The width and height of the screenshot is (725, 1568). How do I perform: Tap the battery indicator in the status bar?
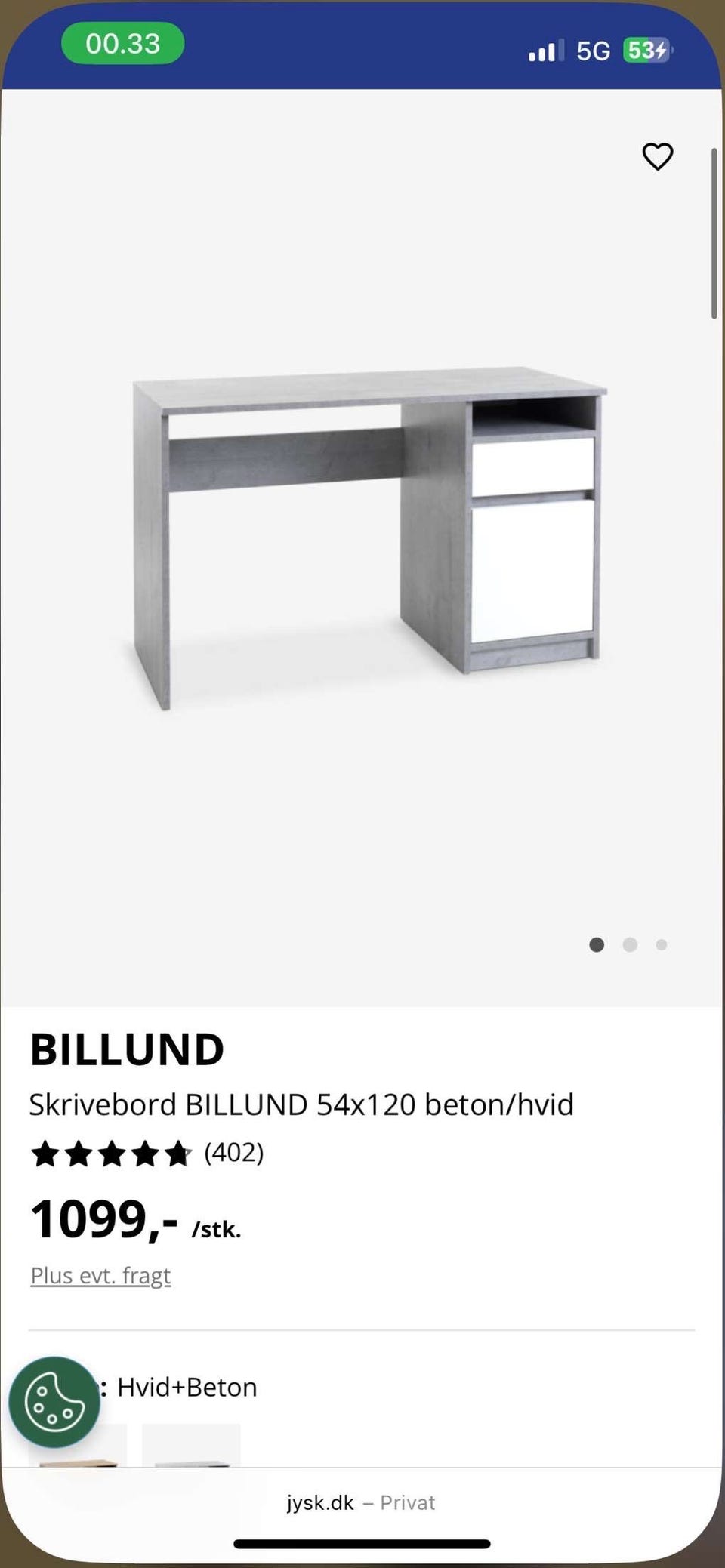644,50
